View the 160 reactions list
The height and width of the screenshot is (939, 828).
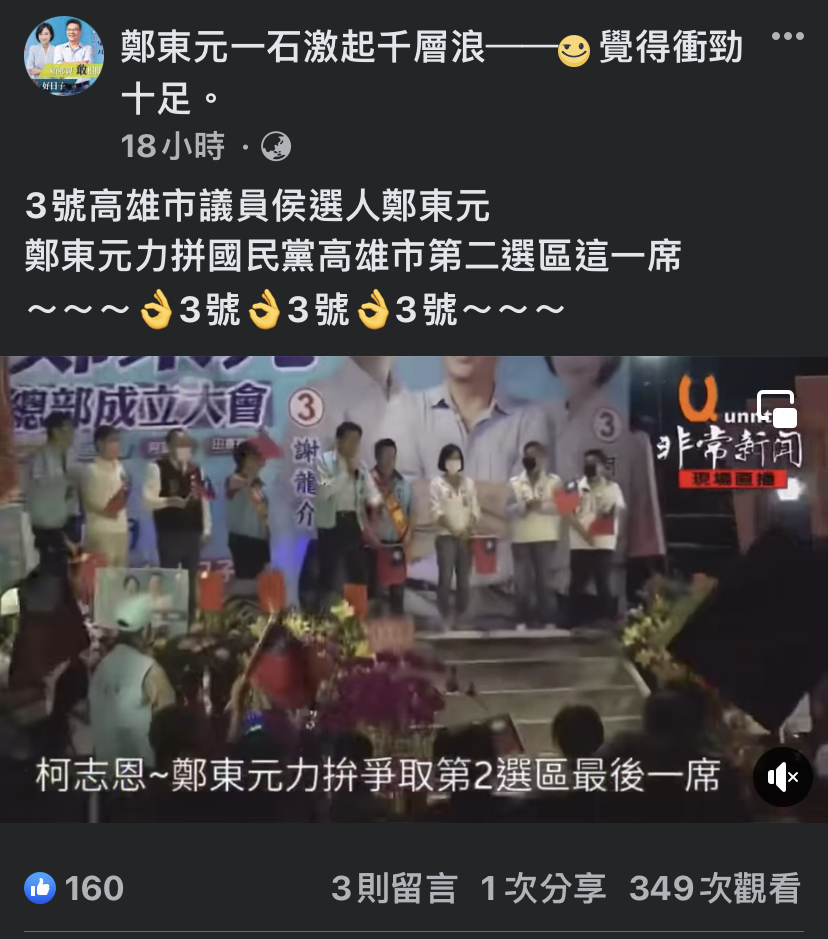[75, 888]
